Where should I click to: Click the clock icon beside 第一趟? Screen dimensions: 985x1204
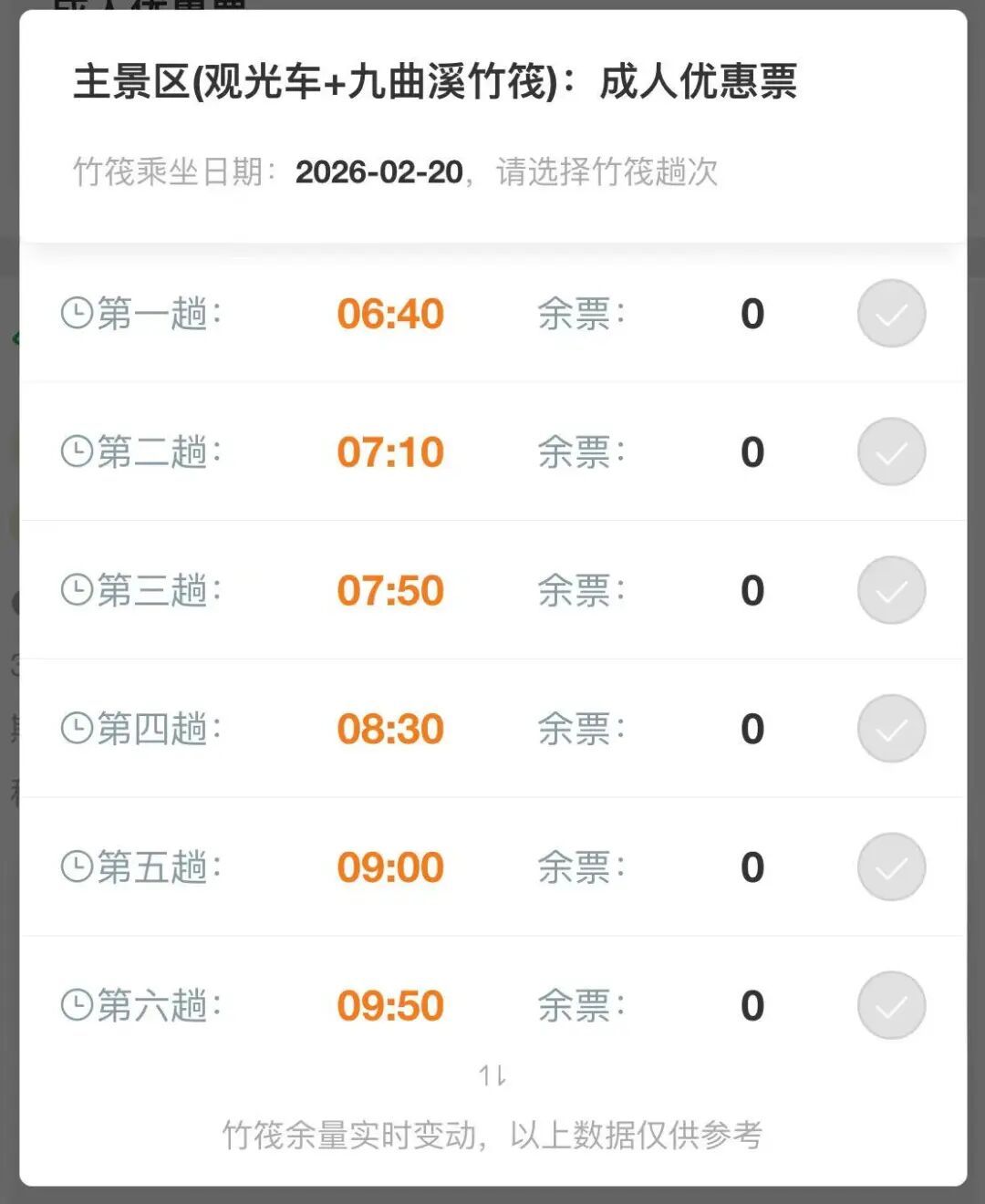pos(78,313)
